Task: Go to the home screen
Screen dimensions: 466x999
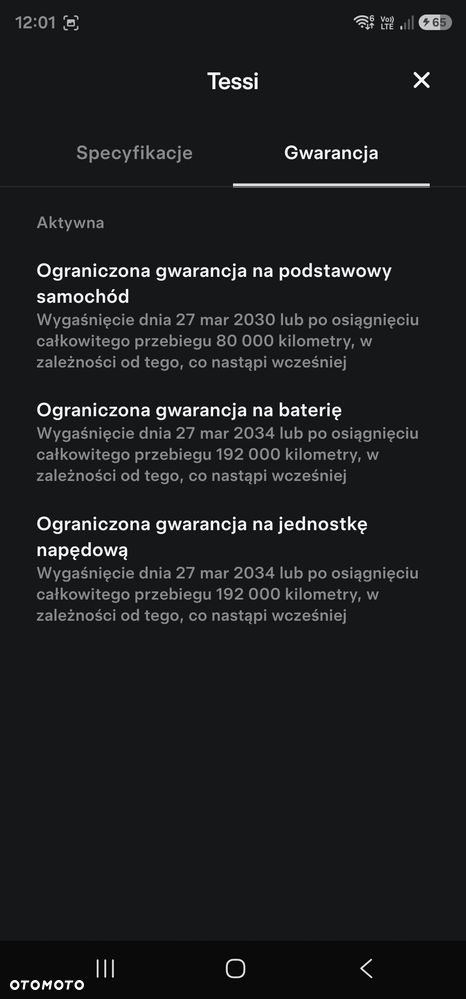Action: coord(235,968)
